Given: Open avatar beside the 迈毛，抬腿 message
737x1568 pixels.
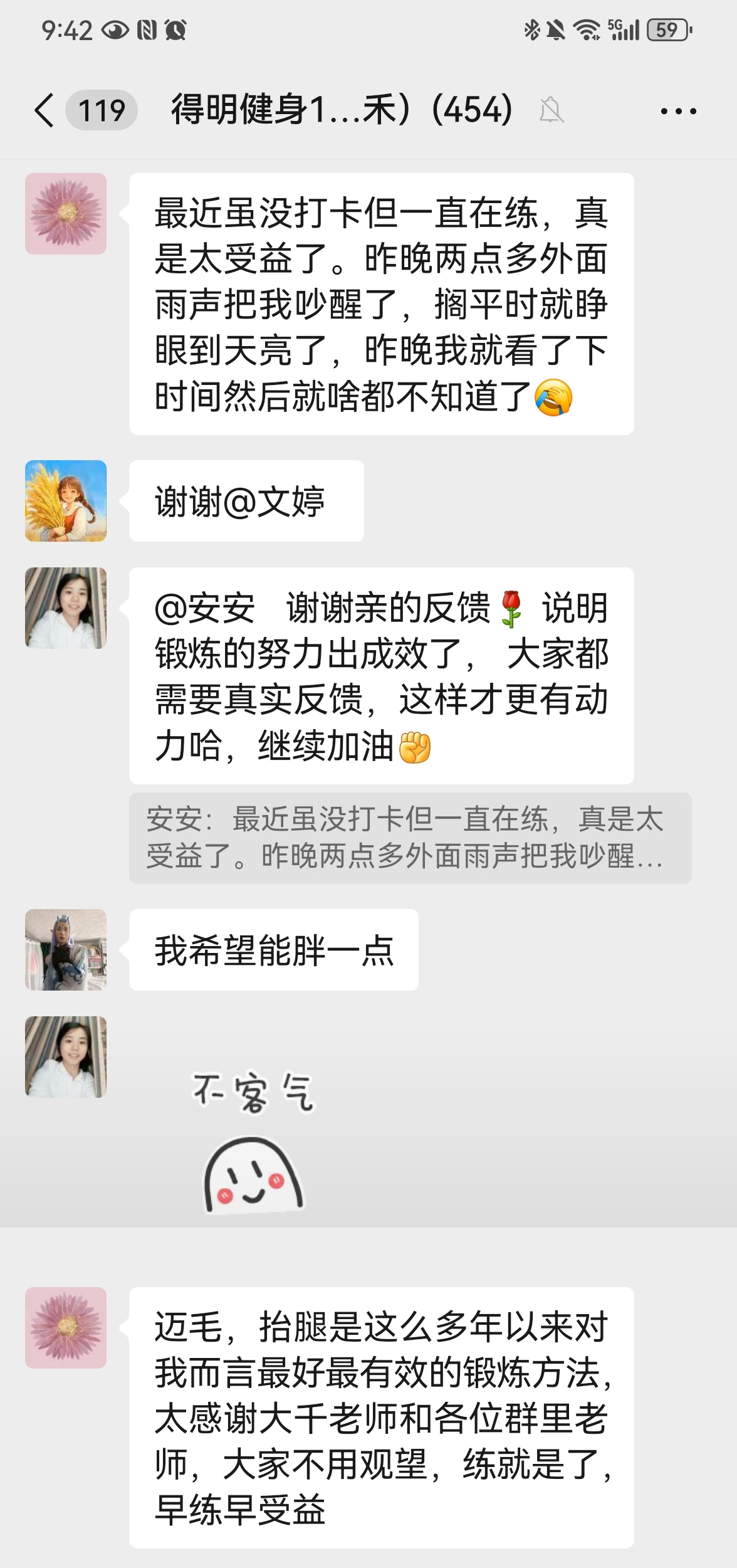Looking at the screenshot, I should (66, 1328).
